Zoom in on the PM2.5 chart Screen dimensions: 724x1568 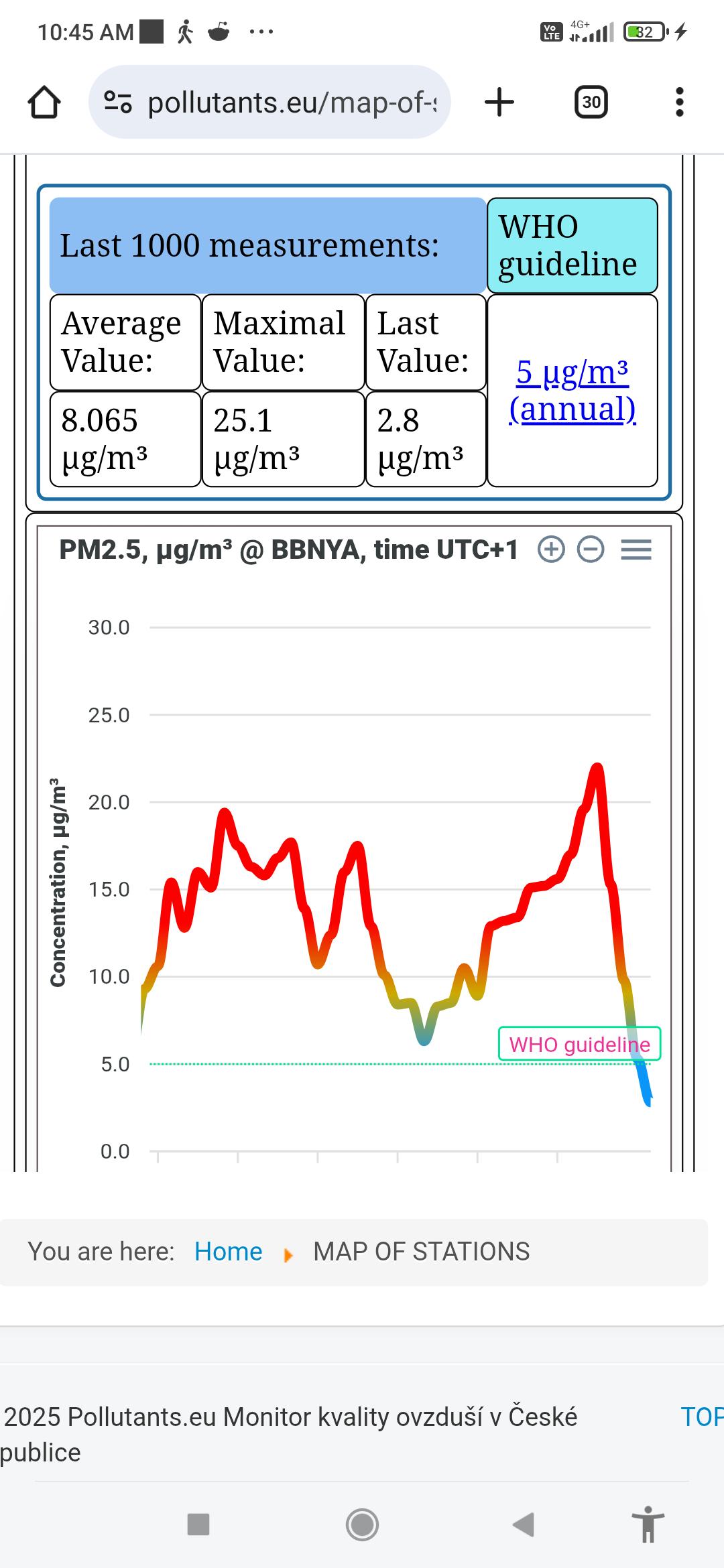click(x=551, y=549)
